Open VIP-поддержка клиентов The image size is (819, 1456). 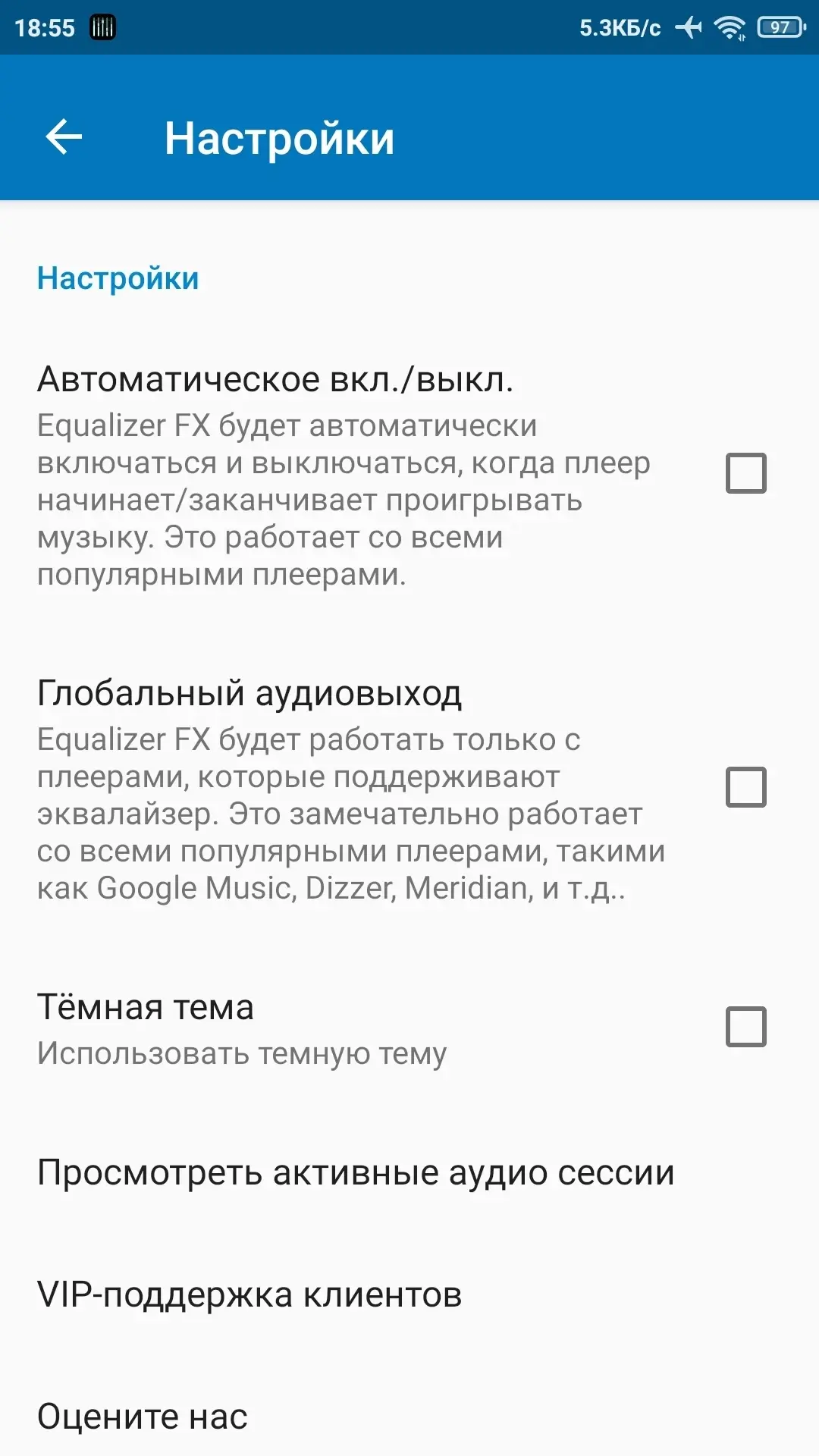pos(409,1294)
